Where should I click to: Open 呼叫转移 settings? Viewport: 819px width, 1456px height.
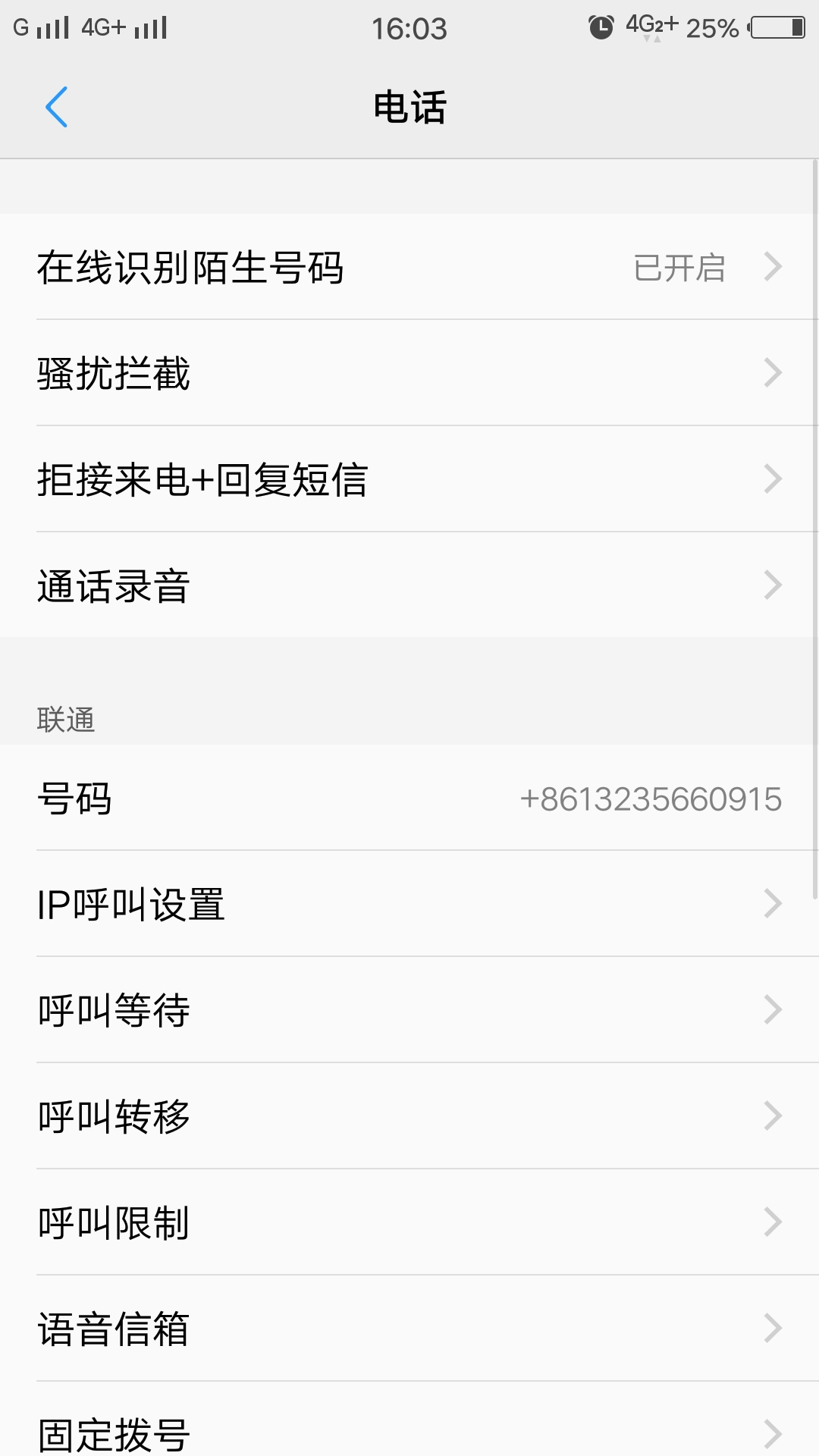point(409,1116)
